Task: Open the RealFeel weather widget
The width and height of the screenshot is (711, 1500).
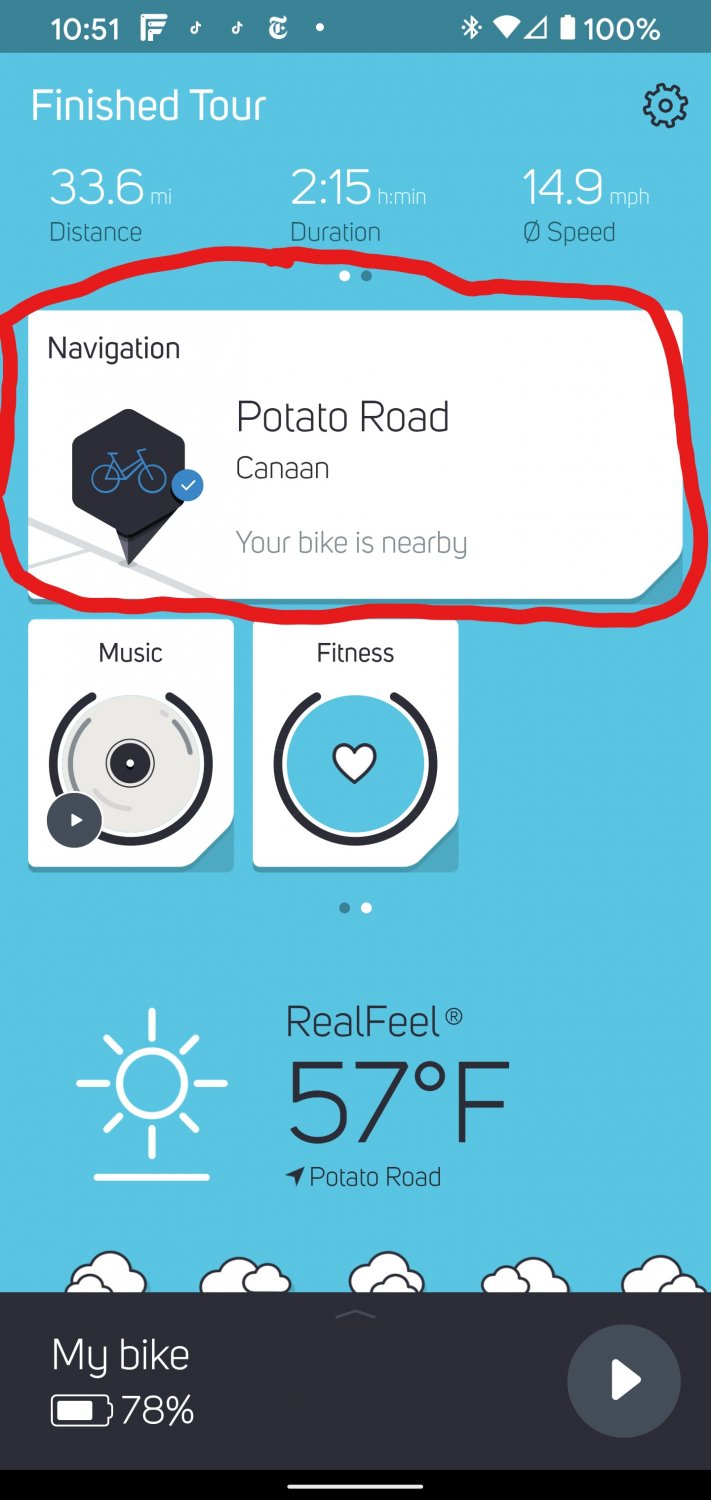Action: click(x=300, y=1095)
